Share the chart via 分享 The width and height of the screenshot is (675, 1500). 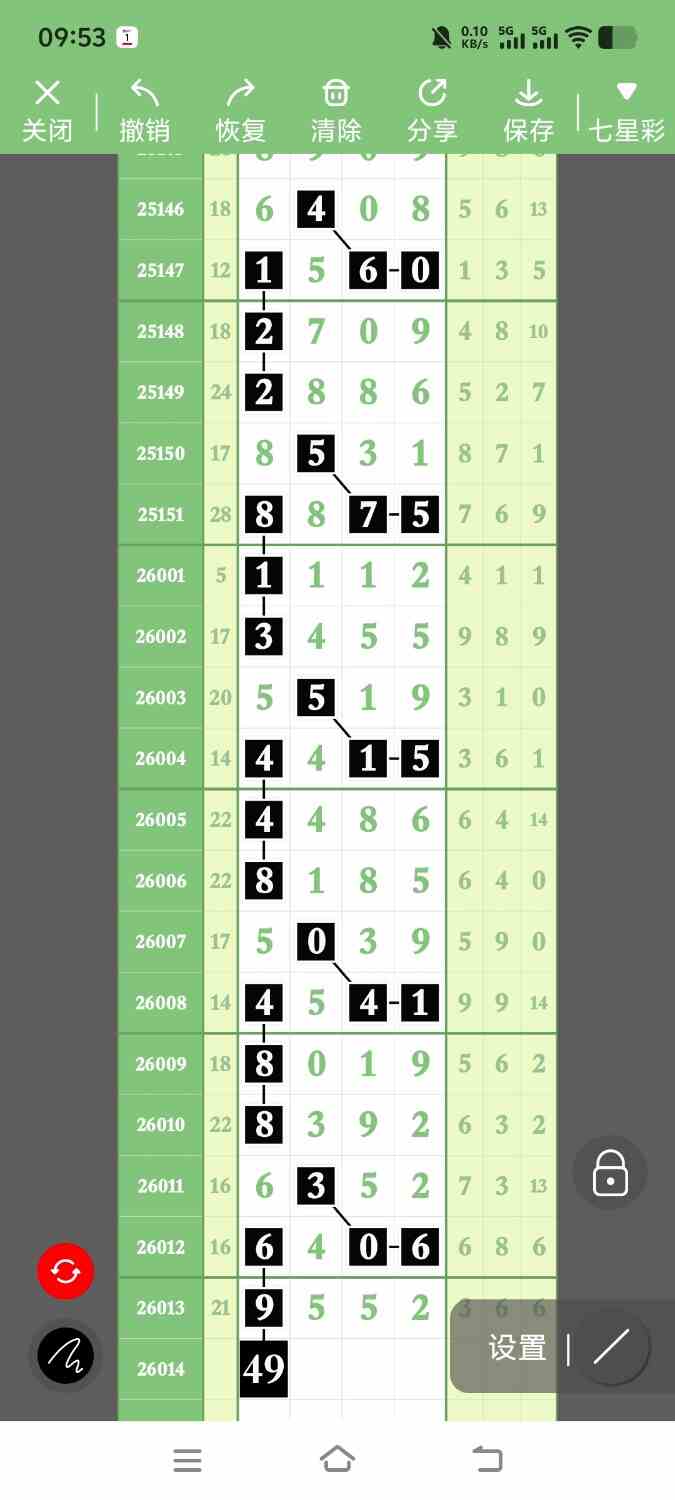click(432, 111)
